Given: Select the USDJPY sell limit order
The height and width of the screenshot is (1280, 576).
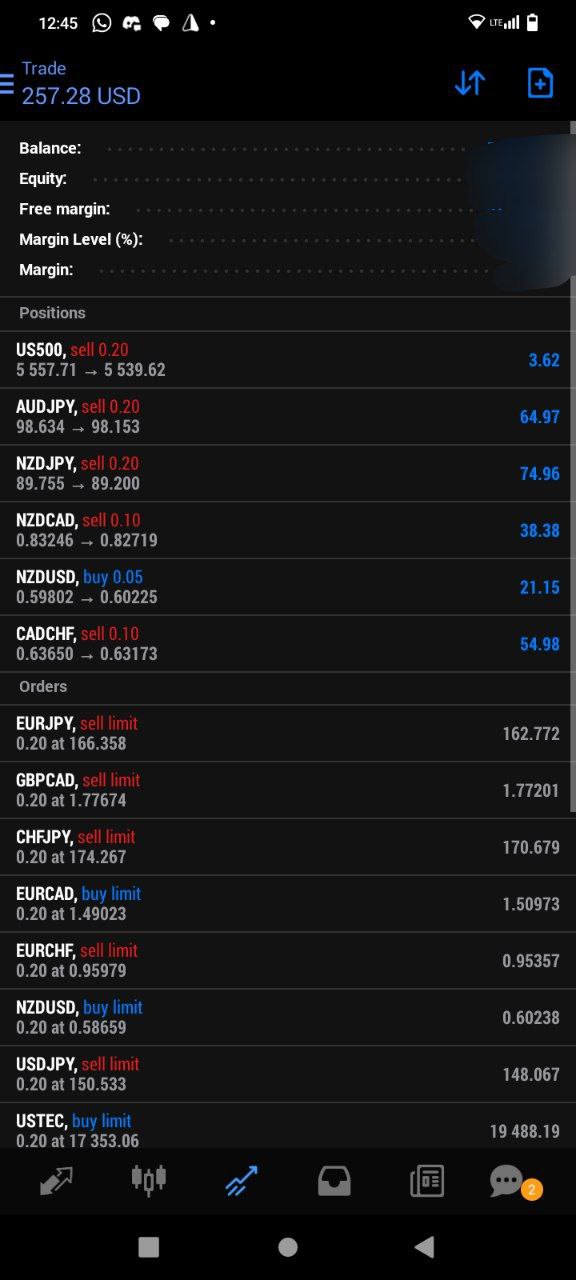Looking at the screenshot, I should click(x=288, y=1074).
